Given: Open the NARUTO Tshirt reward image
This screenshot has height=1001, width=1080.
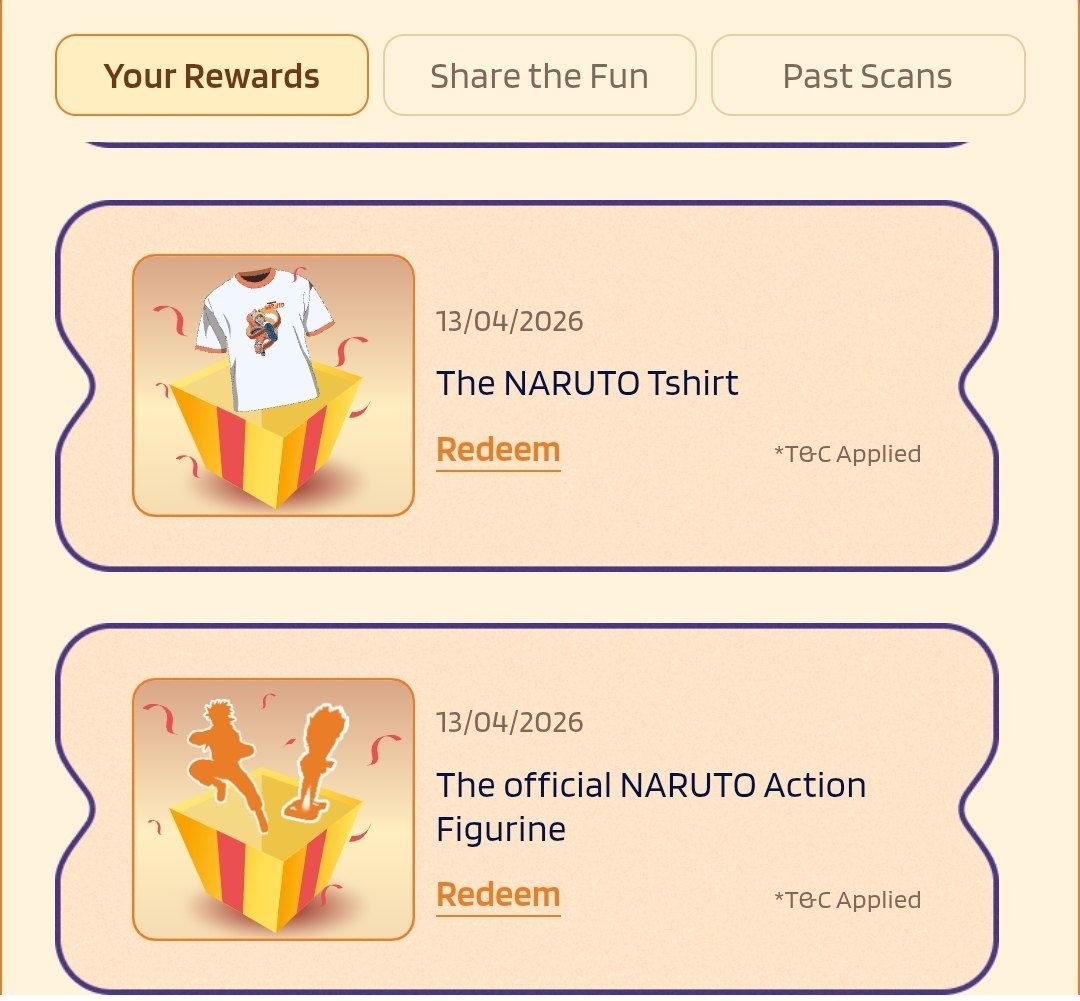Looking at the screenshot, I should [x=273, y=385].
